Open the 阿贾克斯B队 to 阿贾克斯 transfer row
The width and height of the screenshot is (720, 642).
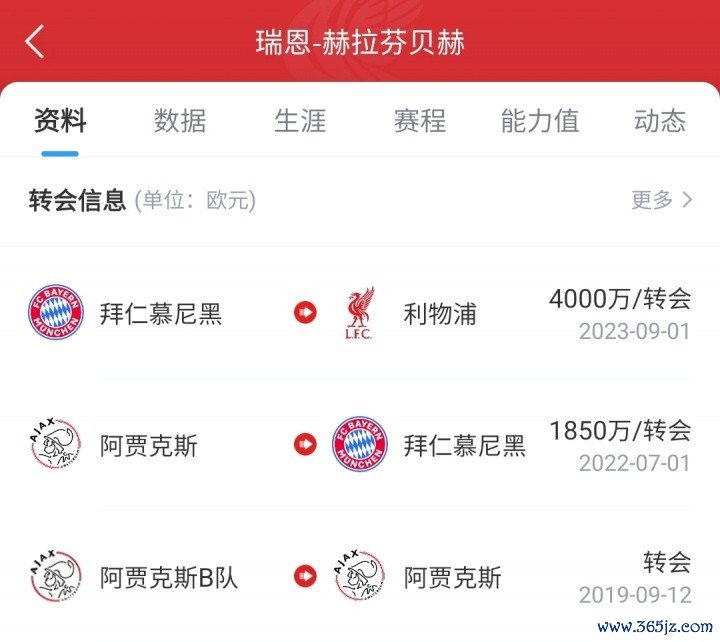[360, 577]
